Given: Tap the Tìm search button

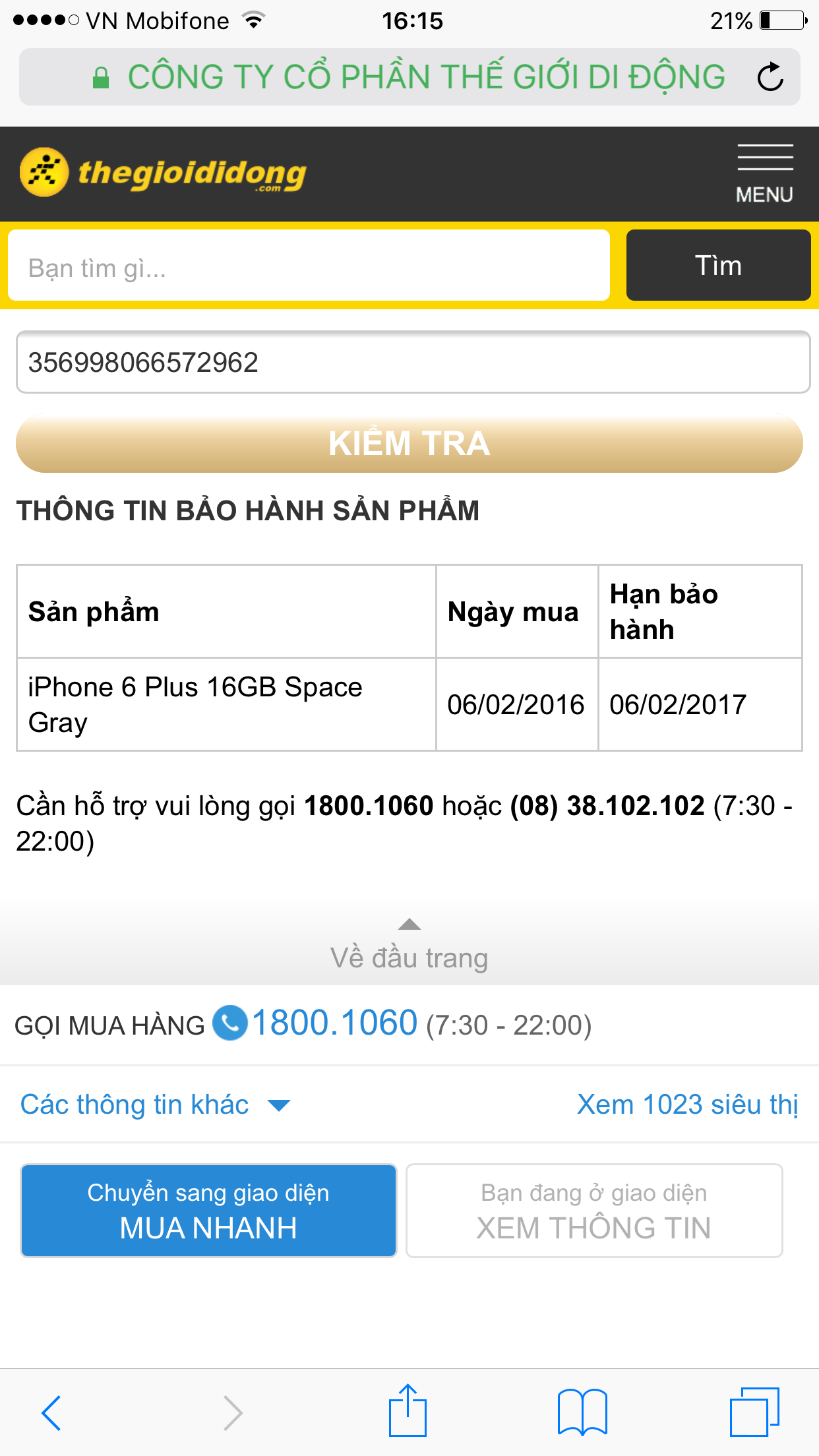Looking at the screenshot, I should (718, 266).
